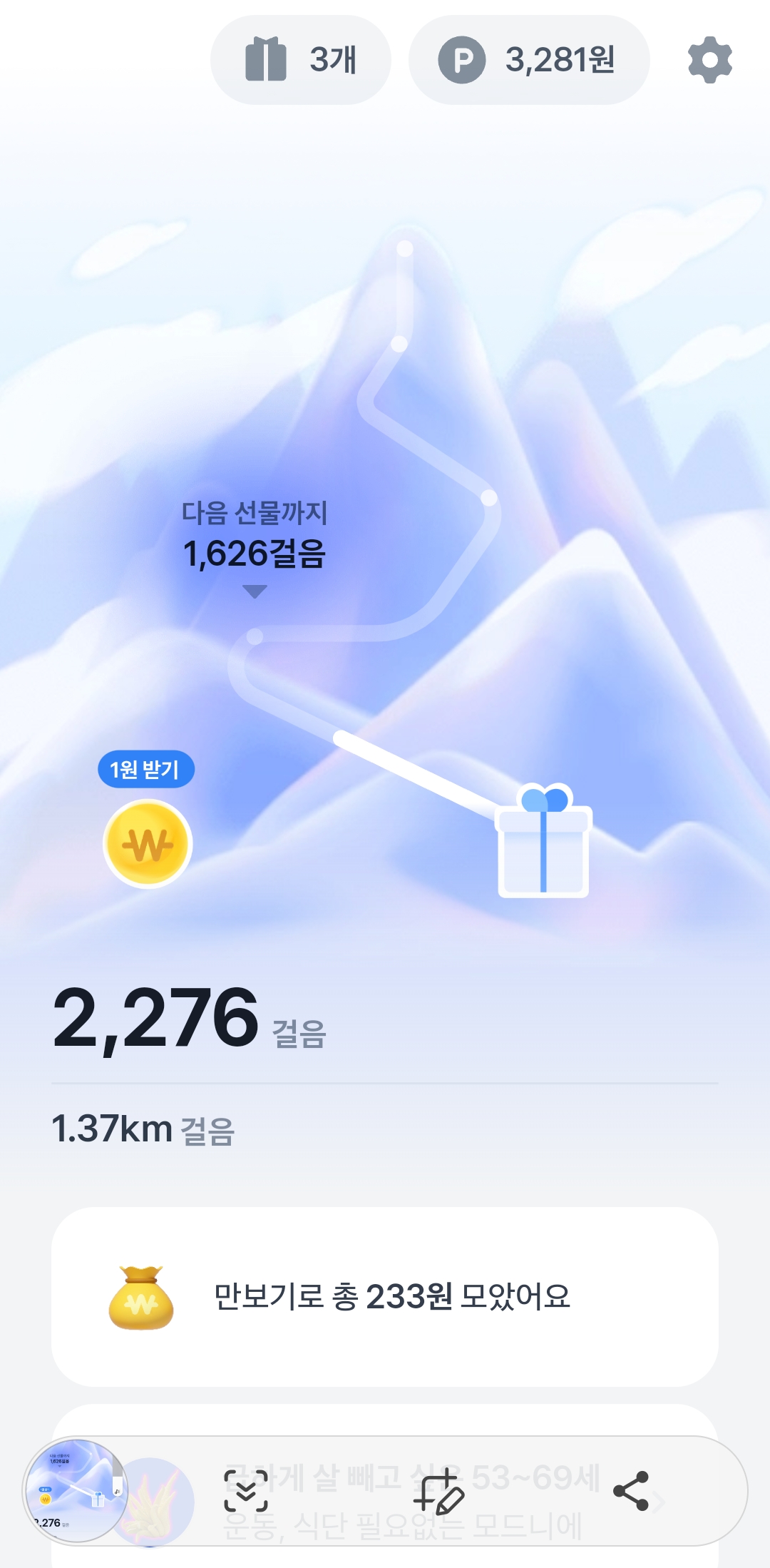Open the gift box reward
Screen dimensions: 770x1568
[543, 842]
